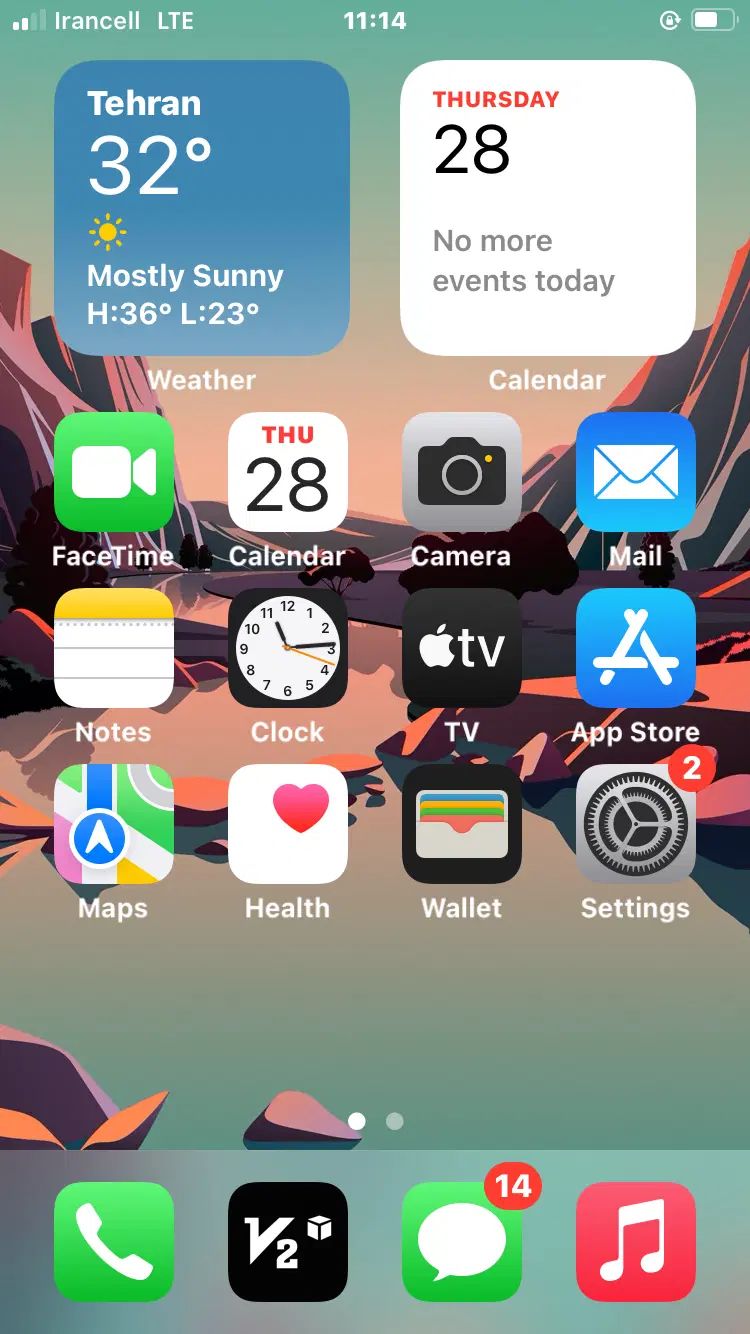This screenshot has width=750, height=1334.
Task: Open Messages with 14 unread
Action: (x=461, y=1242)
